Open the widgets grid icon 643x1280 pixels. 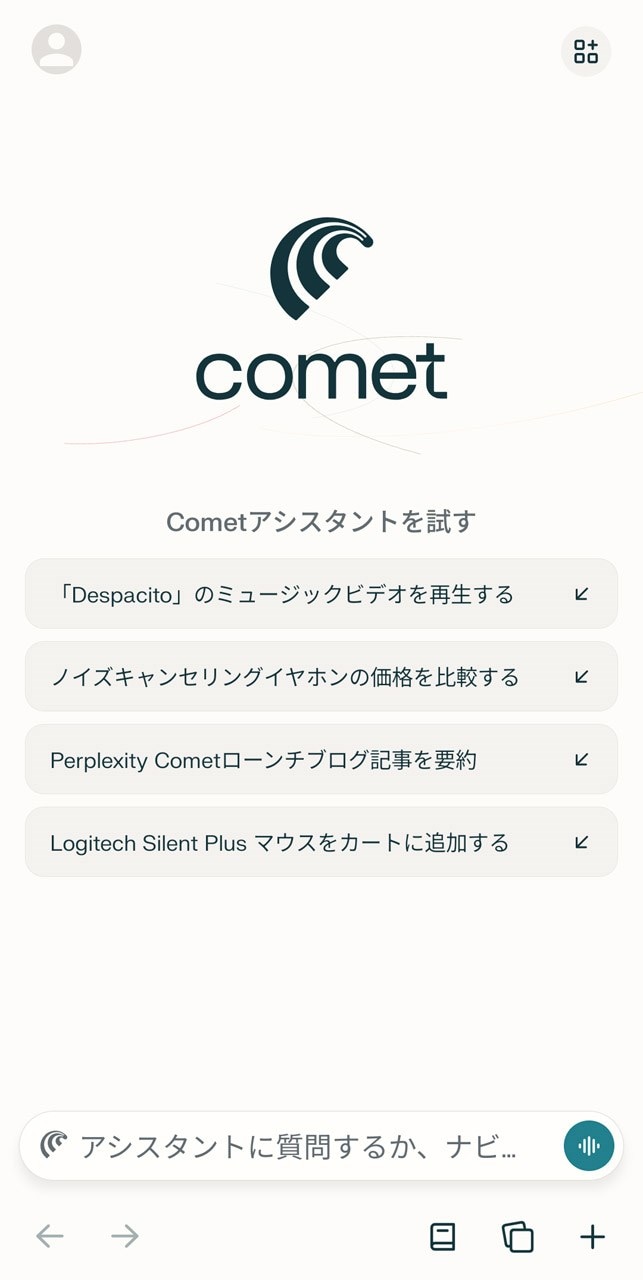coord(586,52)
